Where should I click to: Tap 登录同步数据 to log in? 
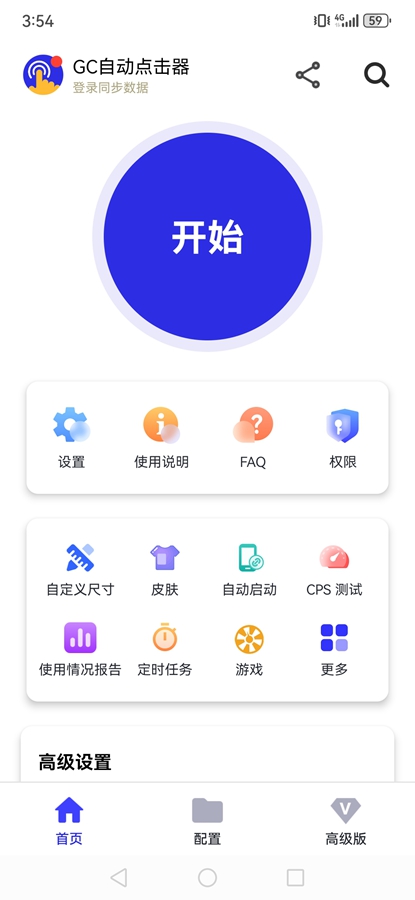tap(110, 88)
